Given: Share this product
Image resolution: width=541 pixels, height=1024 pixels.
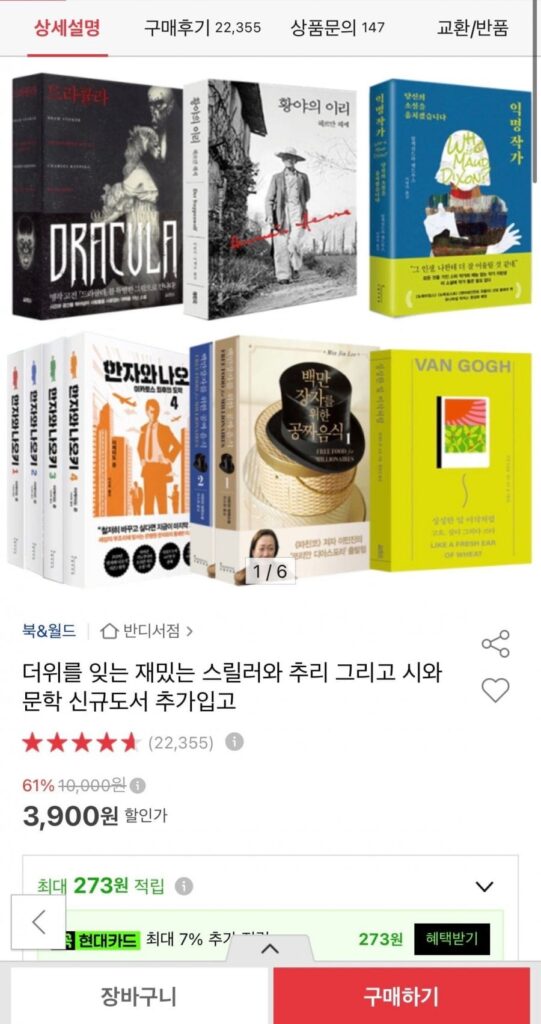Looking at the screenshot, I should 495,644.
